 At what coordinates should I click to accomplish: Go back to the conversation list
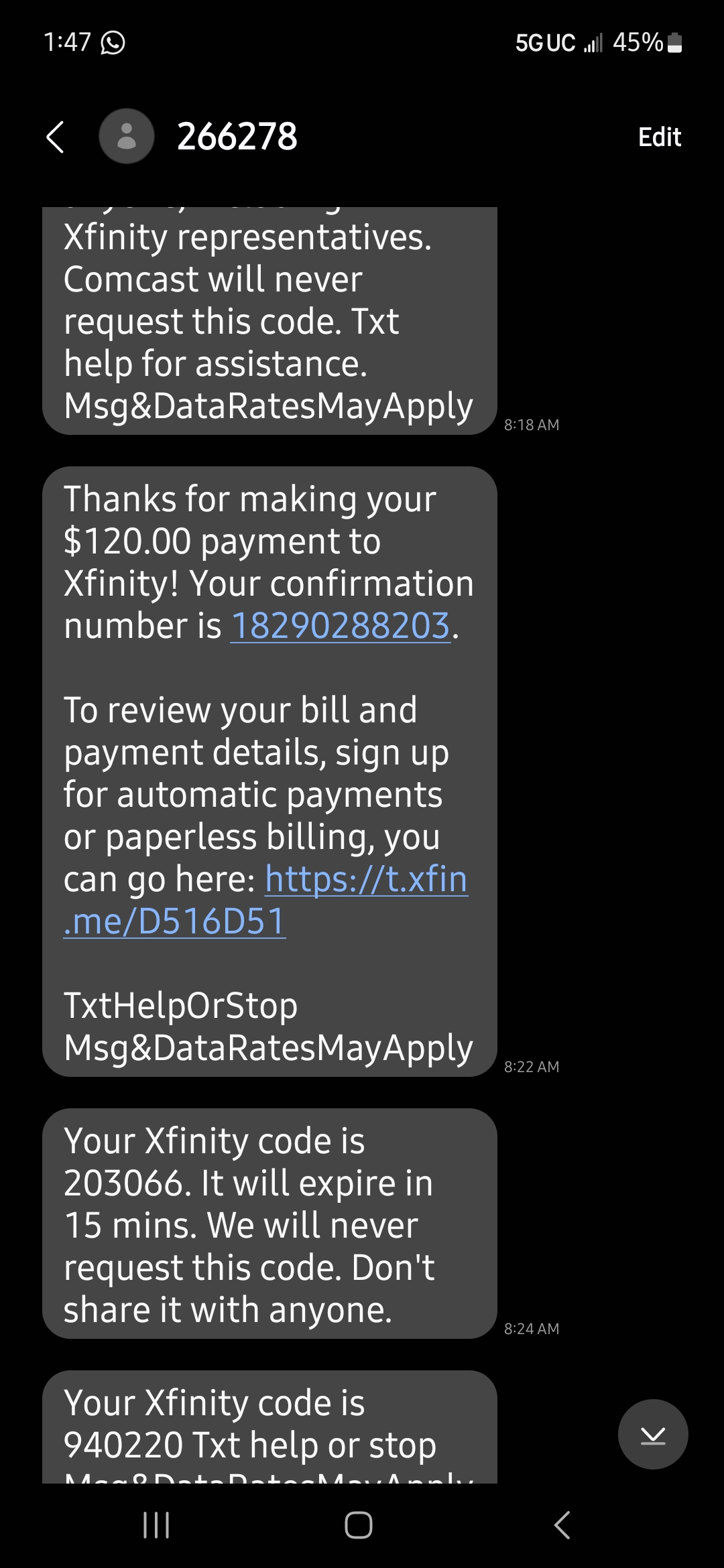click(x=56, y=137)
